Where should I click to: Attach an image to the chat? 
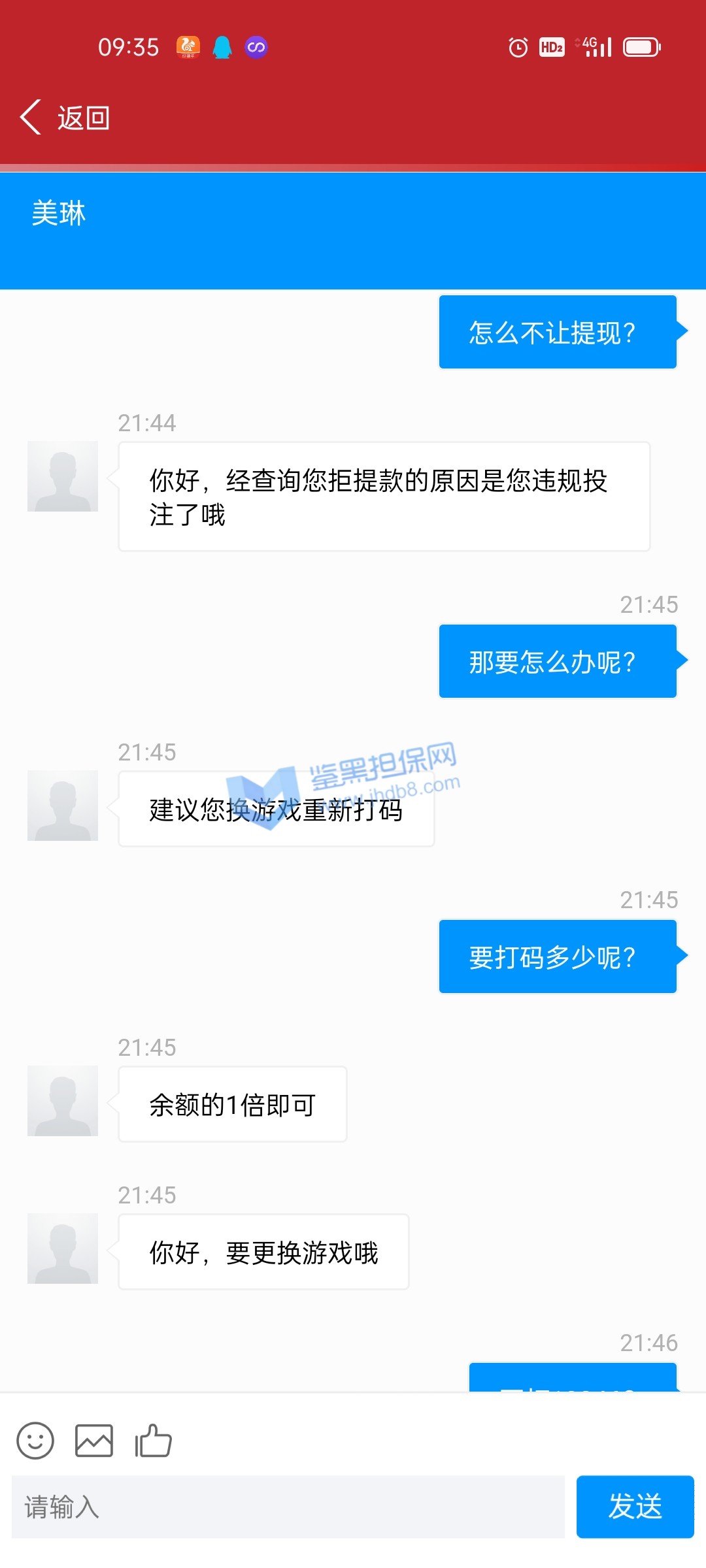(x=94, y=1441)
